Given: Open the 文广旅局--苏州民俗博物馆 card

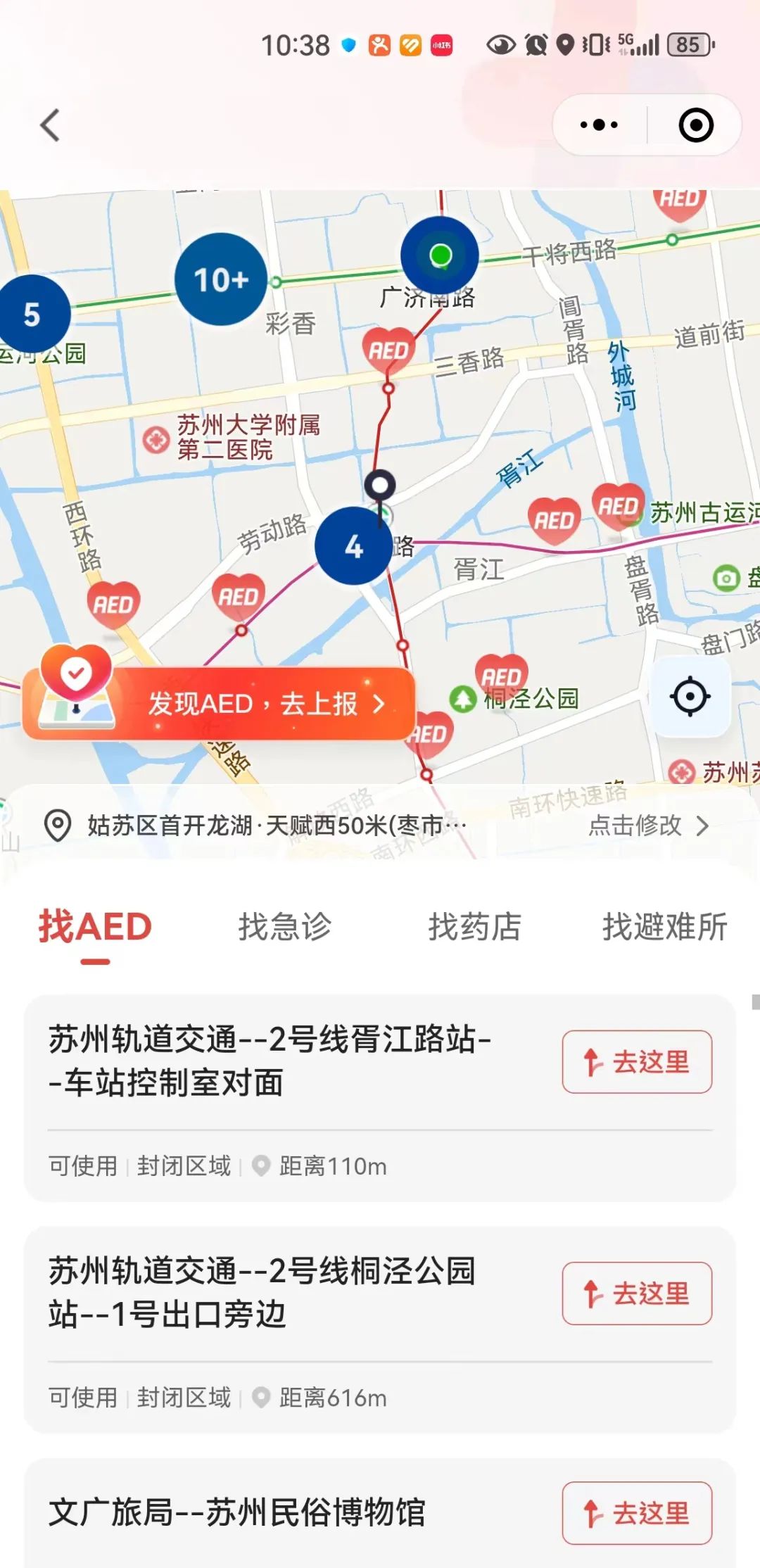Looking at the screenshot, I should tap(281, 1513).
